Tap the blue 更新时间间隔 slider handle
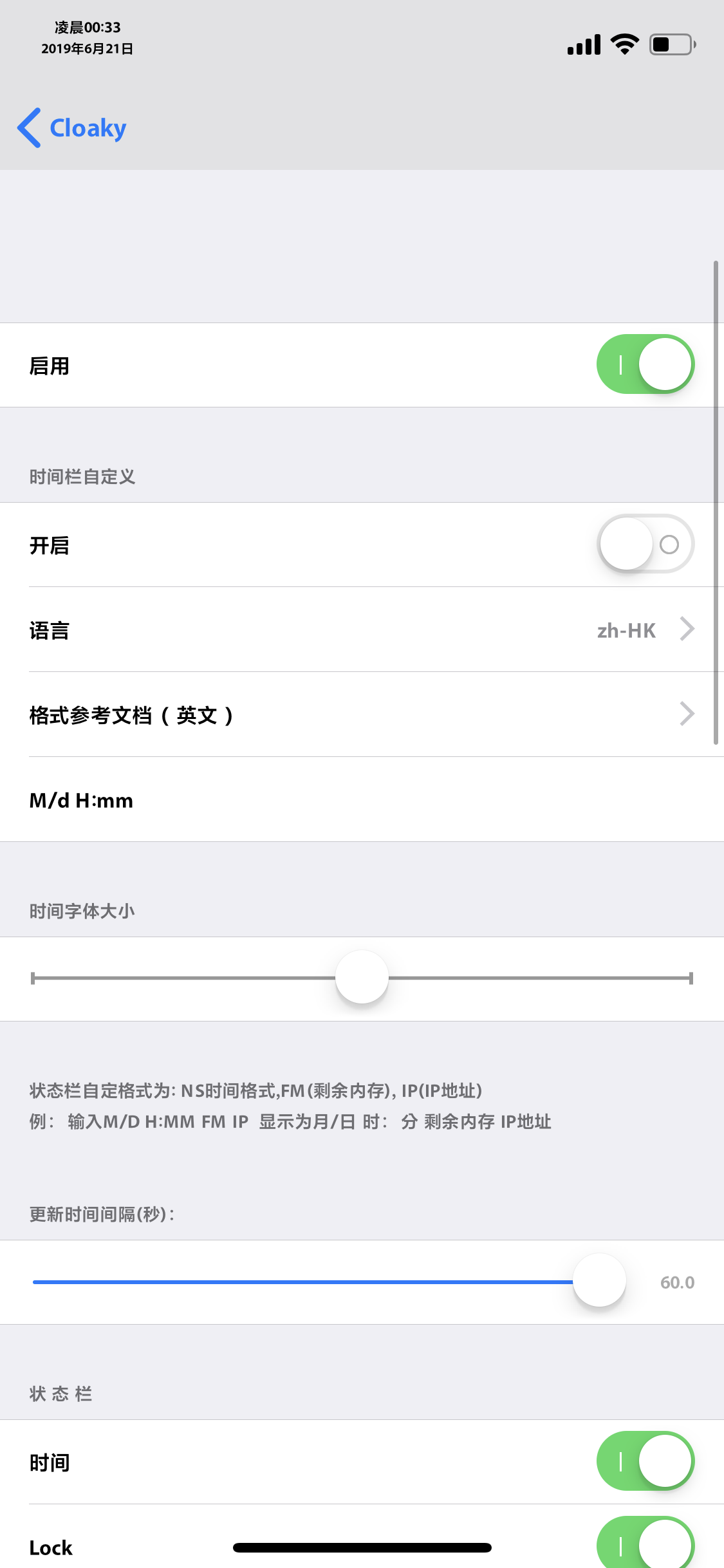724x1568 pixels. (599, 1282)
